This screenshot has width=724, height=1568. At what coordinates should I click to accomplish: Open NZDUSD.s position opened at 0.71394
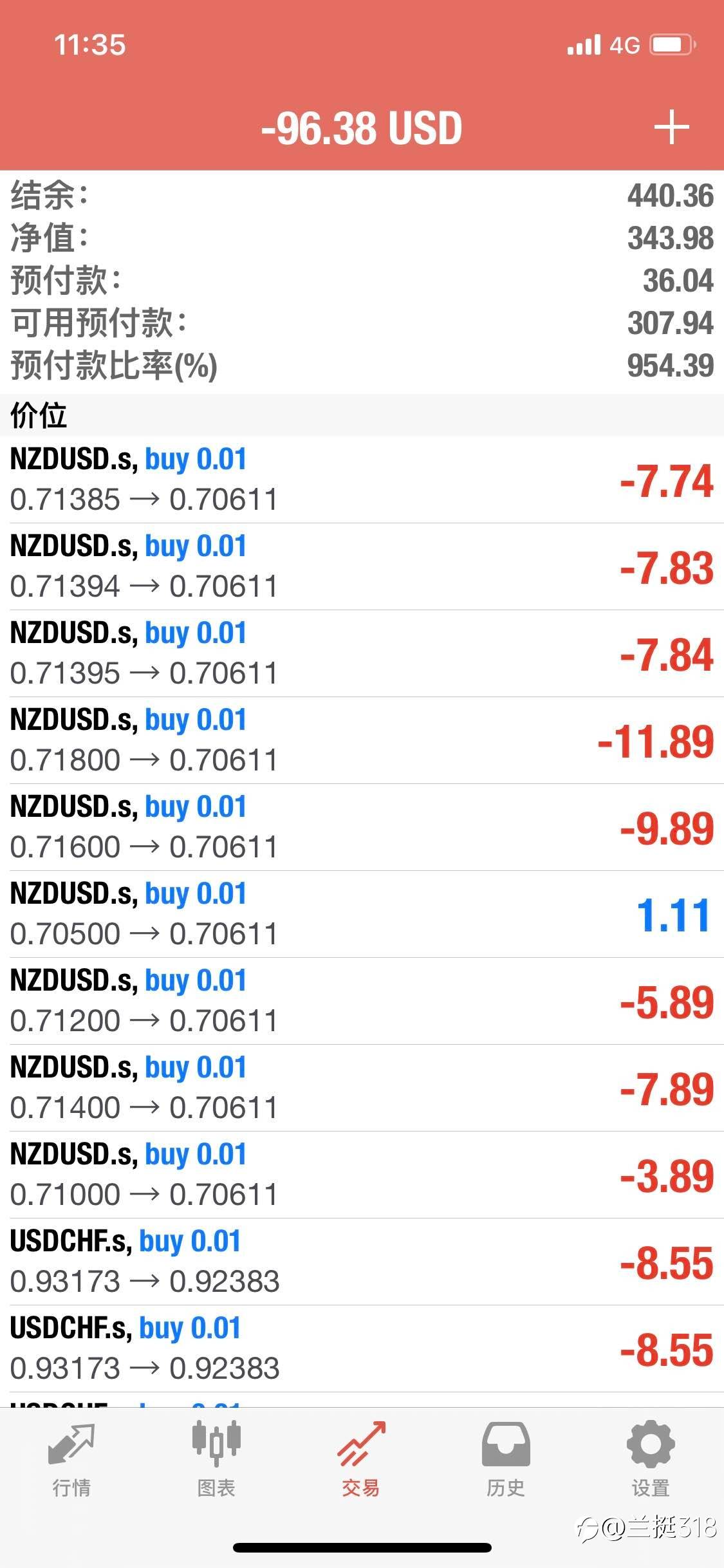tap(362, 566)
